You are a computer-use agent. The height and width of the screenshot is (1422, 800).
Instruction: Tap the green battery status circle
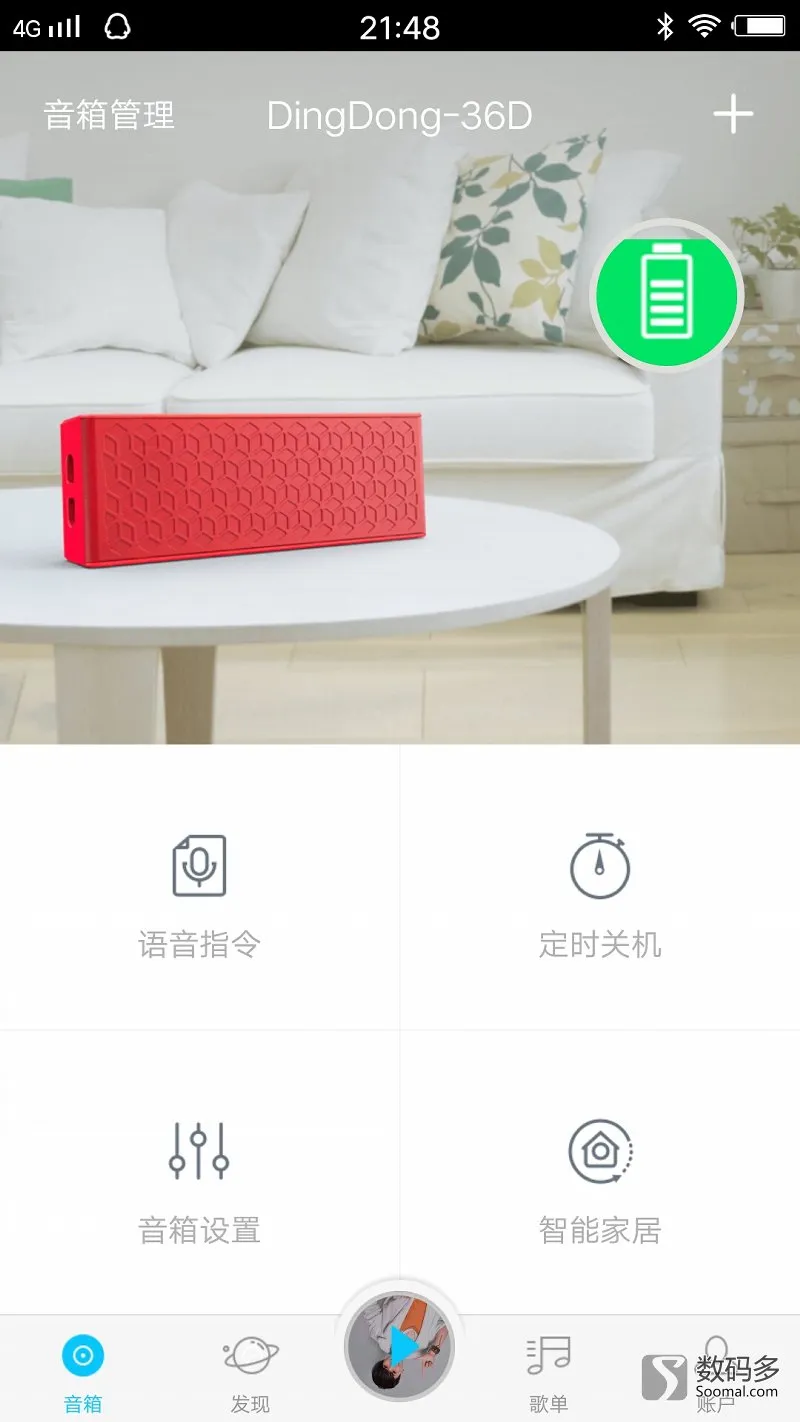(666, 295)
